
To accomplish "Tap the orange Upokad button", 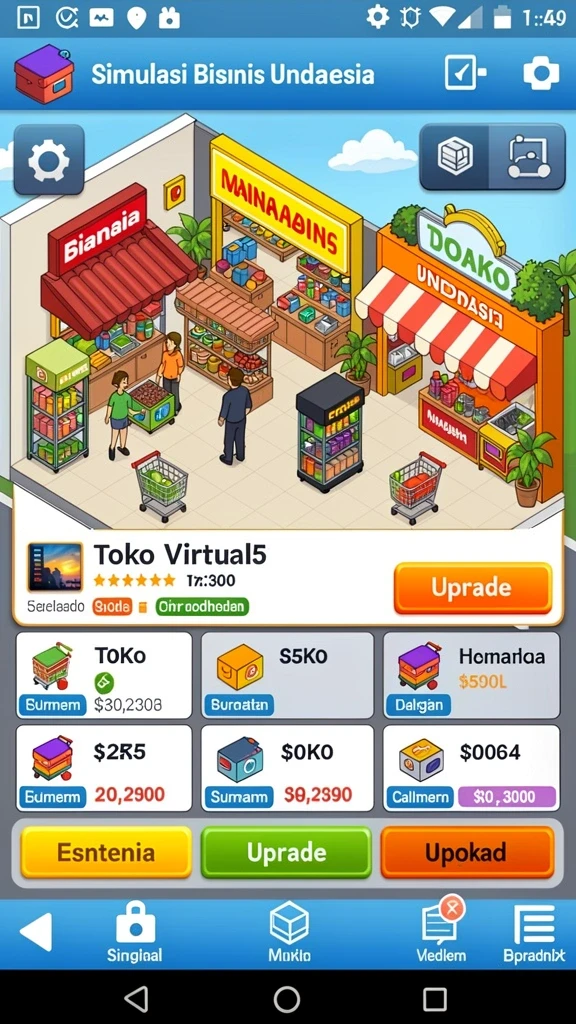I will 468,852.
